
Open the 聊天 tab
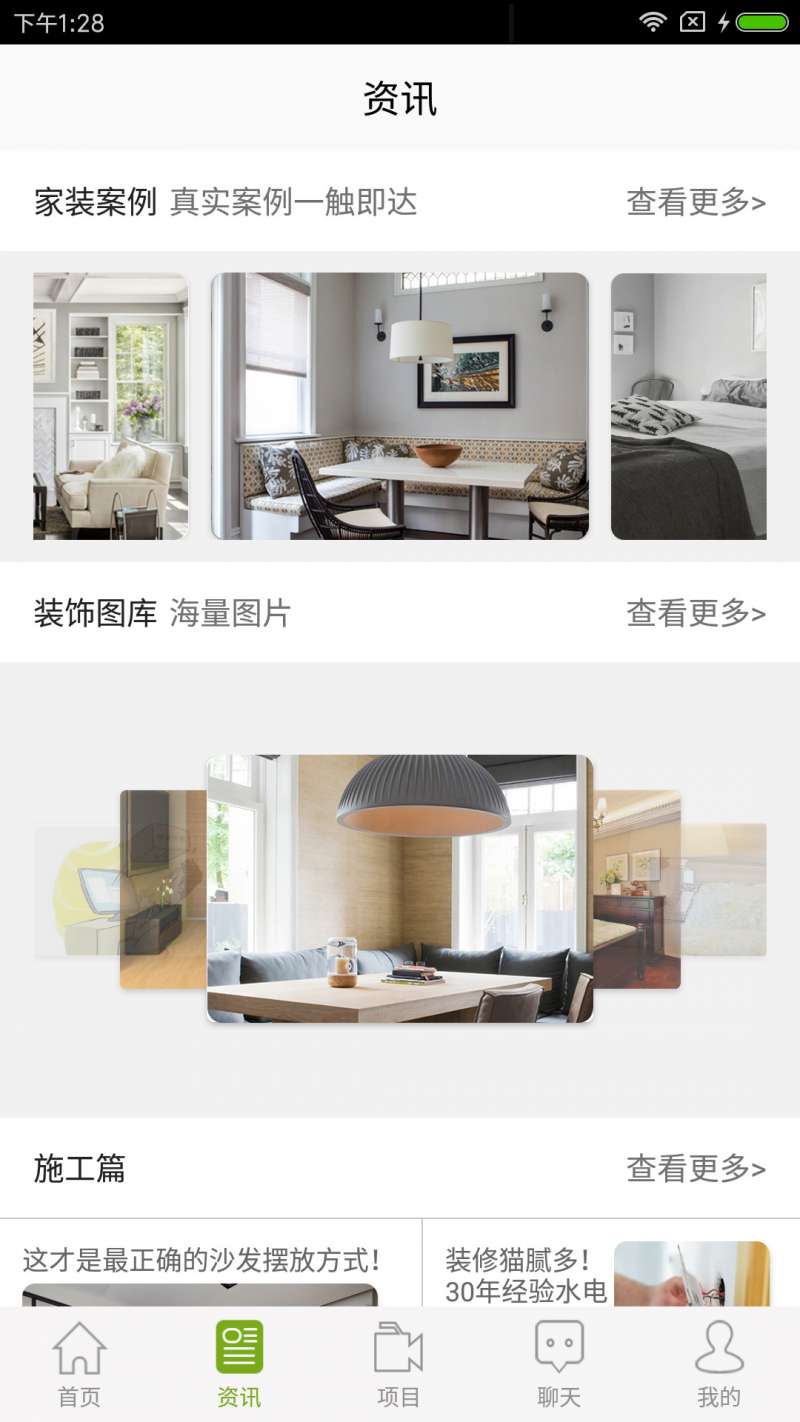[x=558, y=1365]
